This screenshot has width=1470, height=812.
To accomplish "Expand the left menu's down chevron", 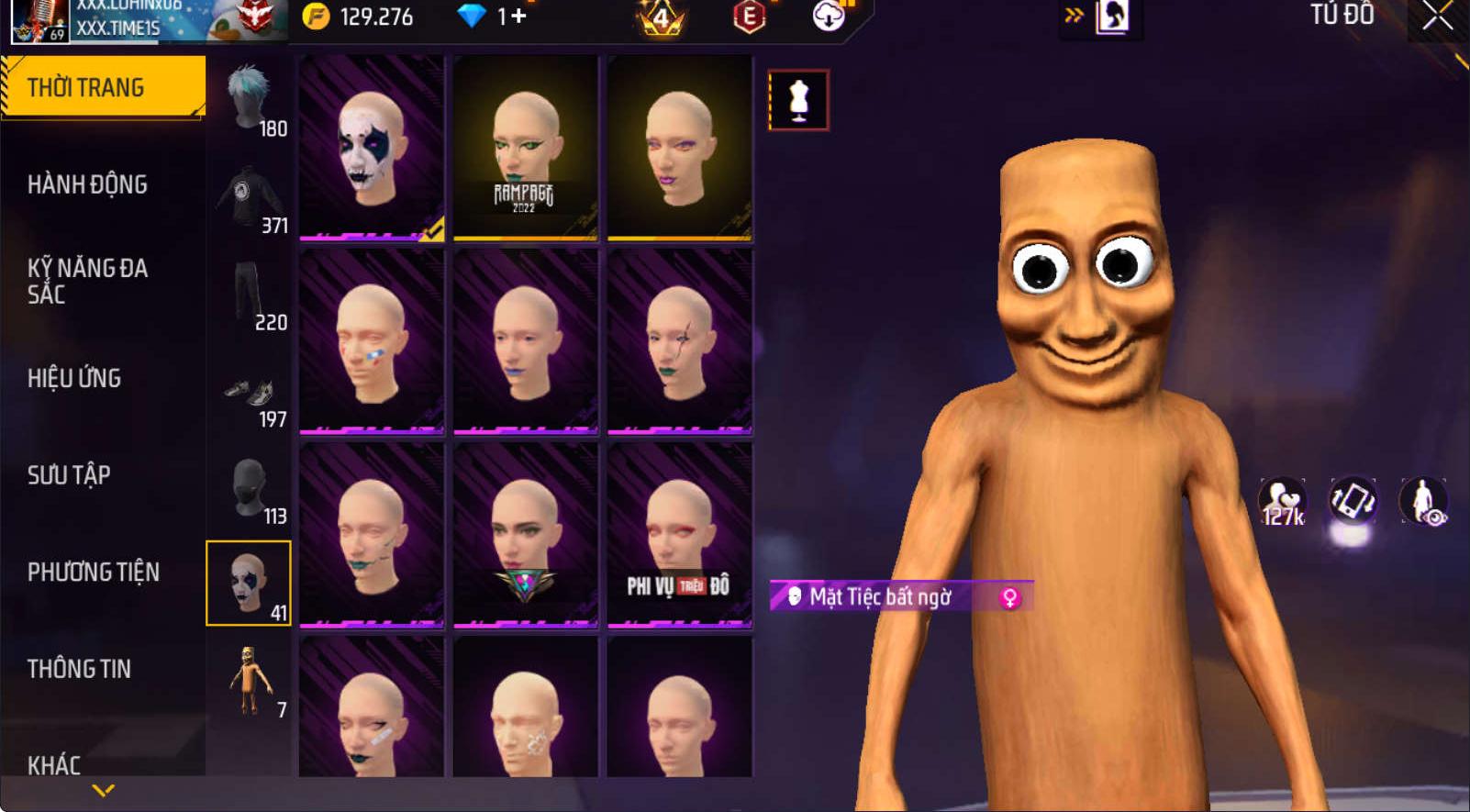I will 103,790.
